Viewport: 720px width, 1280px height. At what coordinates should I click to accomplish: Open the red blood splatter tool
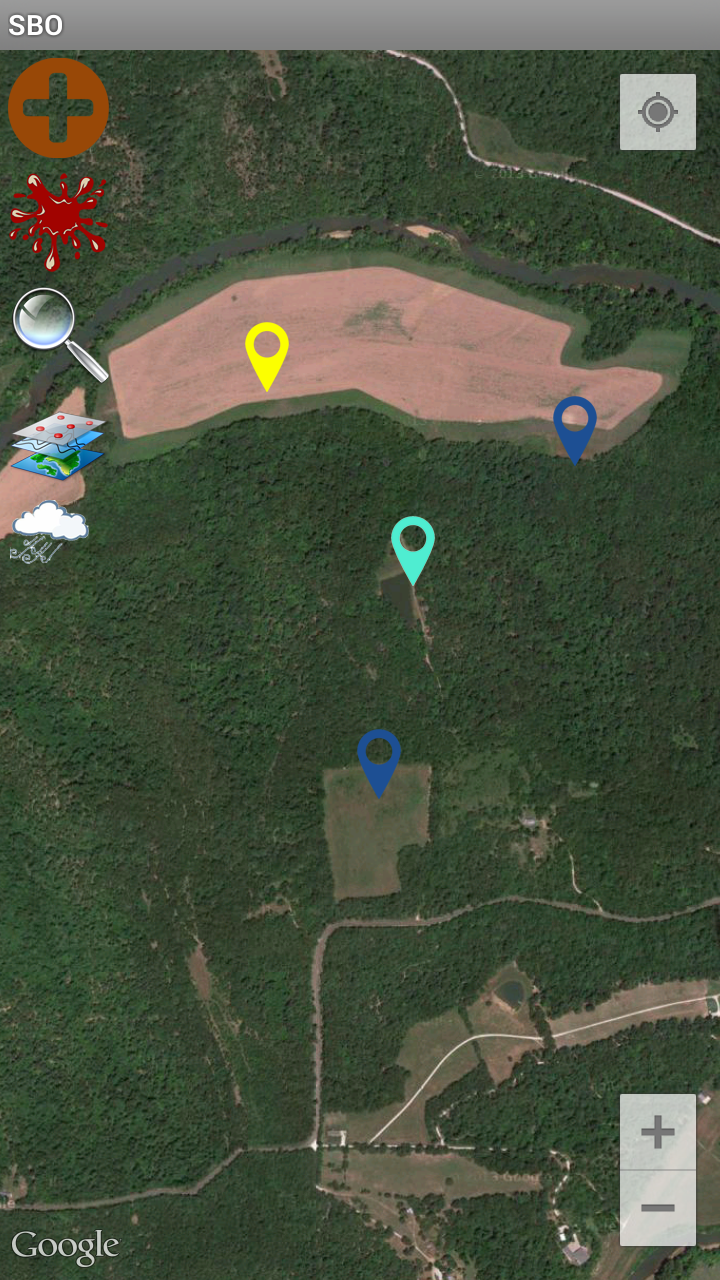pos(58,220)
